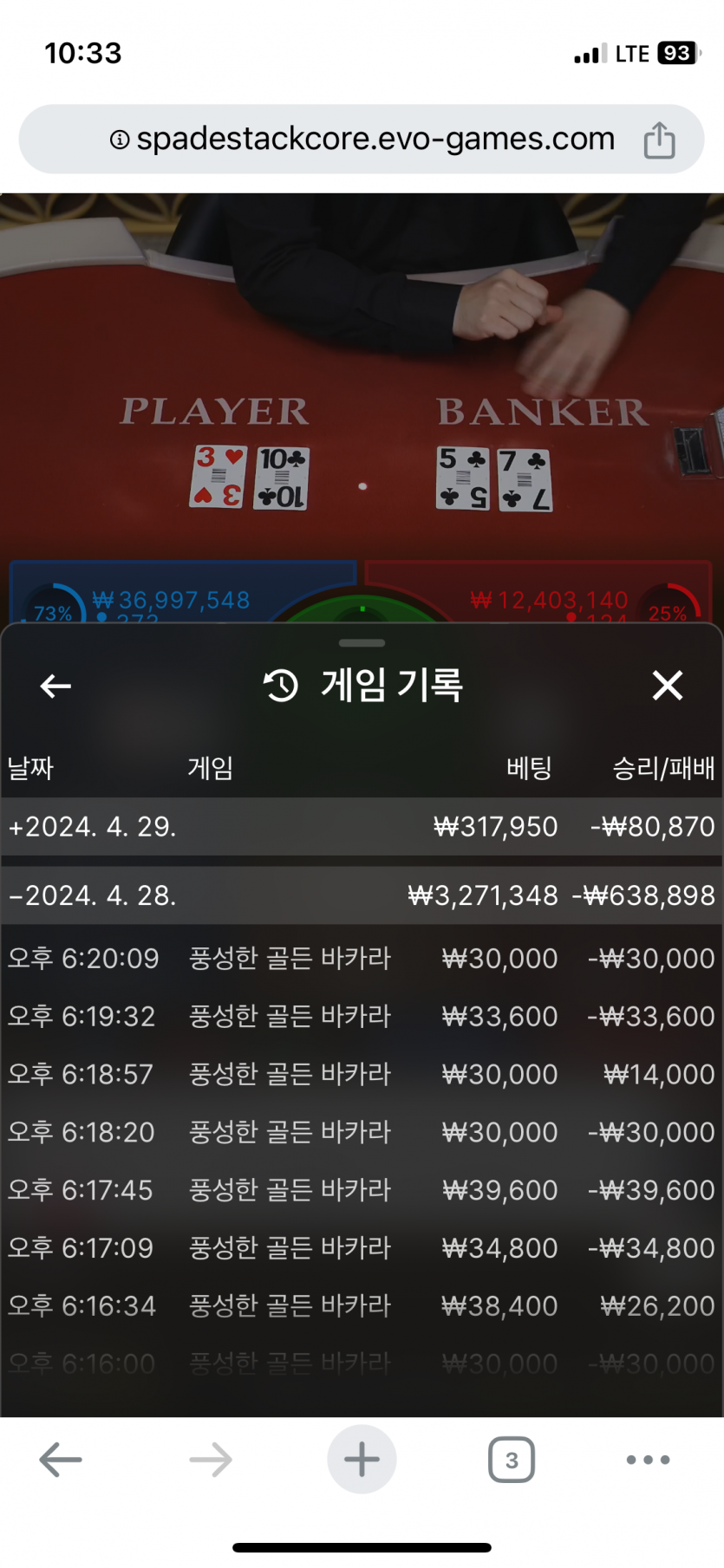Show the open tabs switcher

coord(512,1460)
